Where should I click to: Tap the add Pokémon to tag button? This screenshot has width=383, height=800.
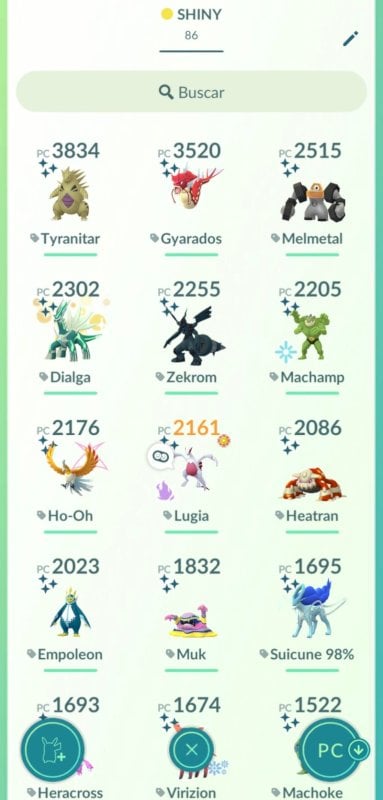(52, 749)
